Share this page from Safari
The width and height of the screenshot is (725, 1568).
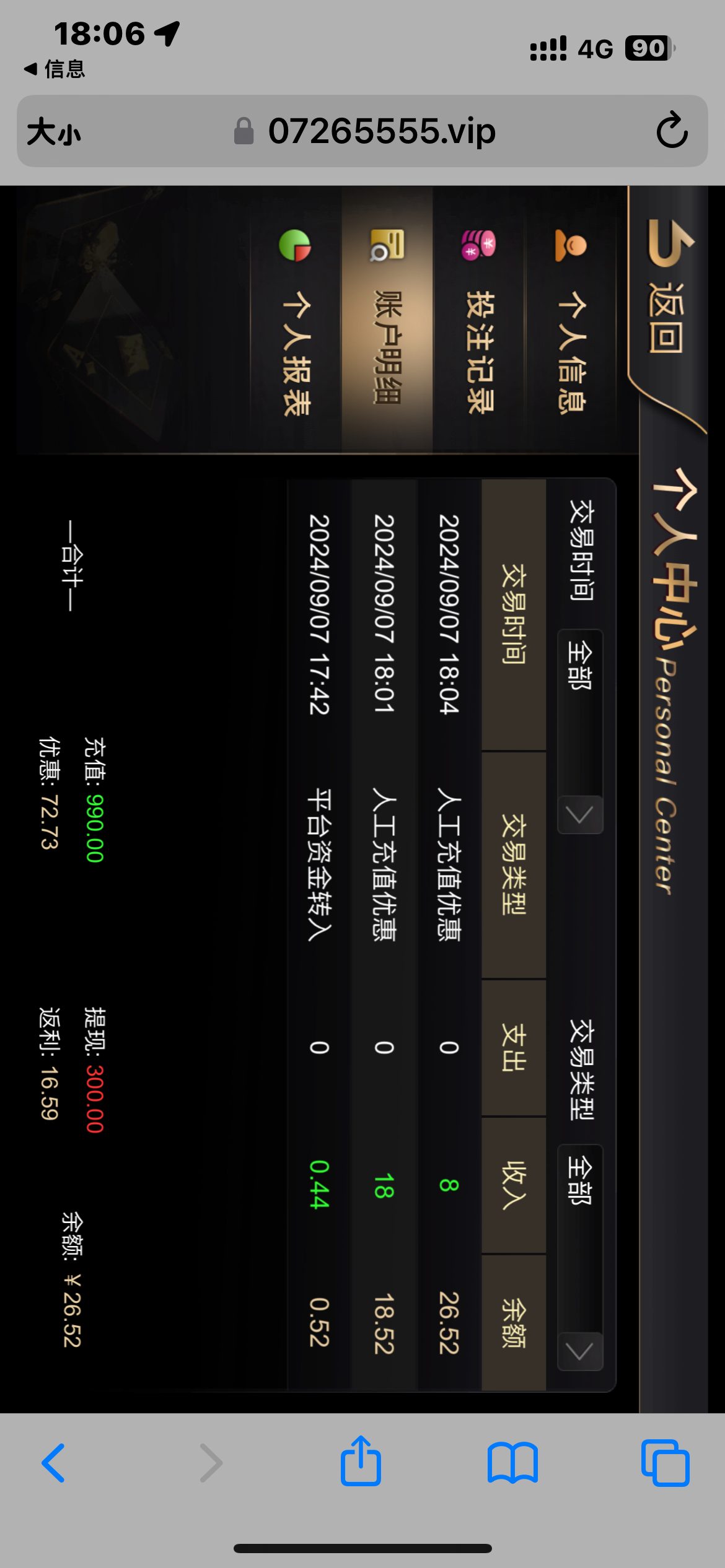point(361,1461)
